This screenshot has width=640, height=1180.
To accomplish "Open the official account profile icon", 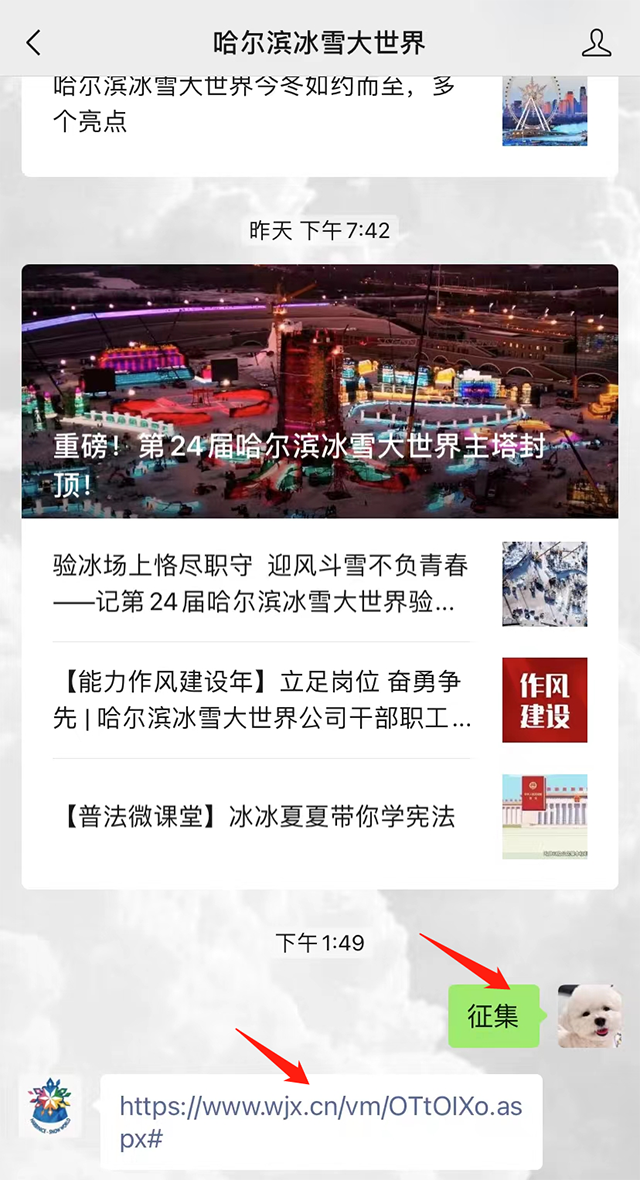I will 596,42.
